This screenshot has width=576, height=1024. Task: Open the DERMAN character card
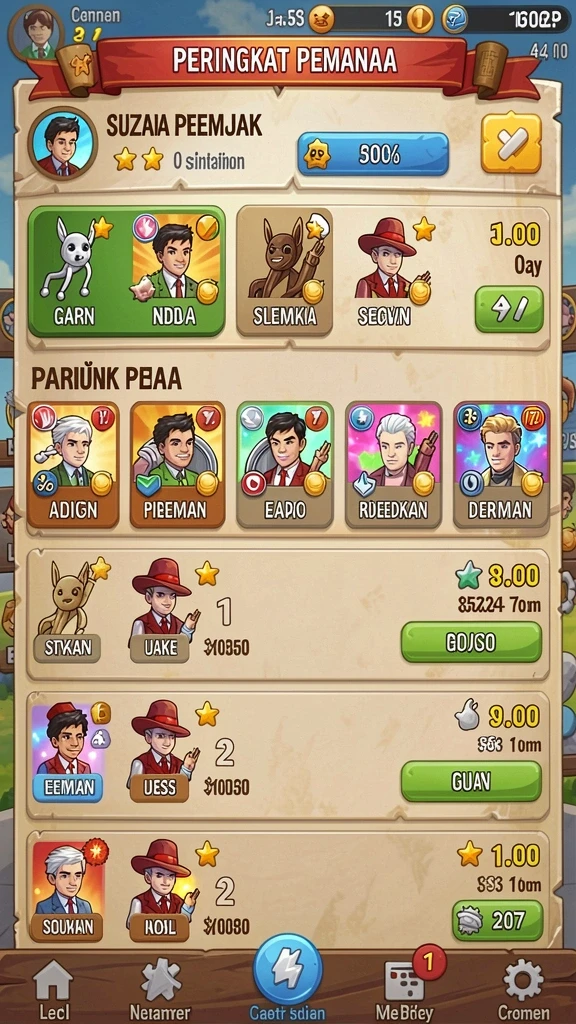pos(501,465)
